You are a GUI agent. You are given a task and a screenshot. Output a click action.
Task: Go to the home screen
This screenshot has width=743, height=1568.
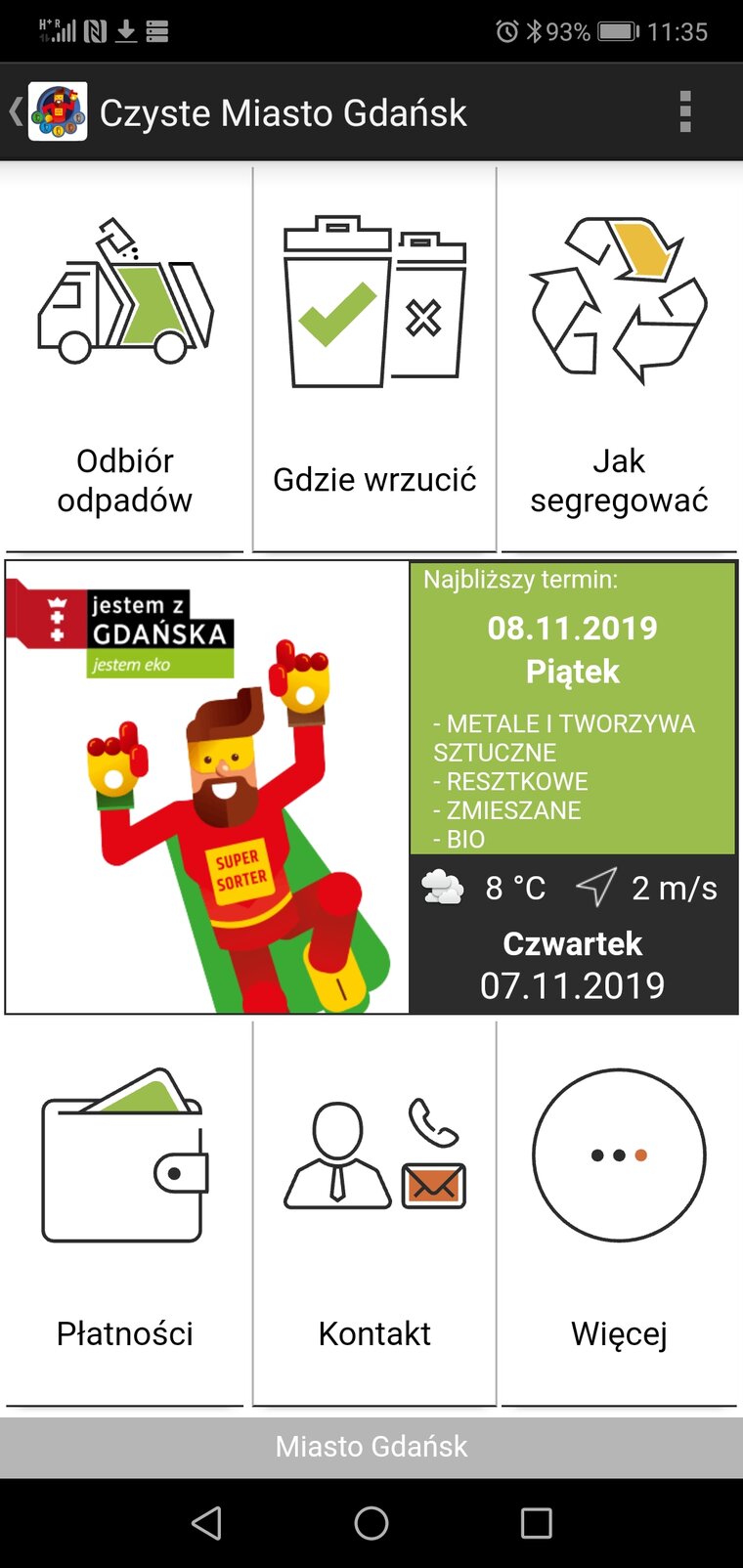point(371,1522)
